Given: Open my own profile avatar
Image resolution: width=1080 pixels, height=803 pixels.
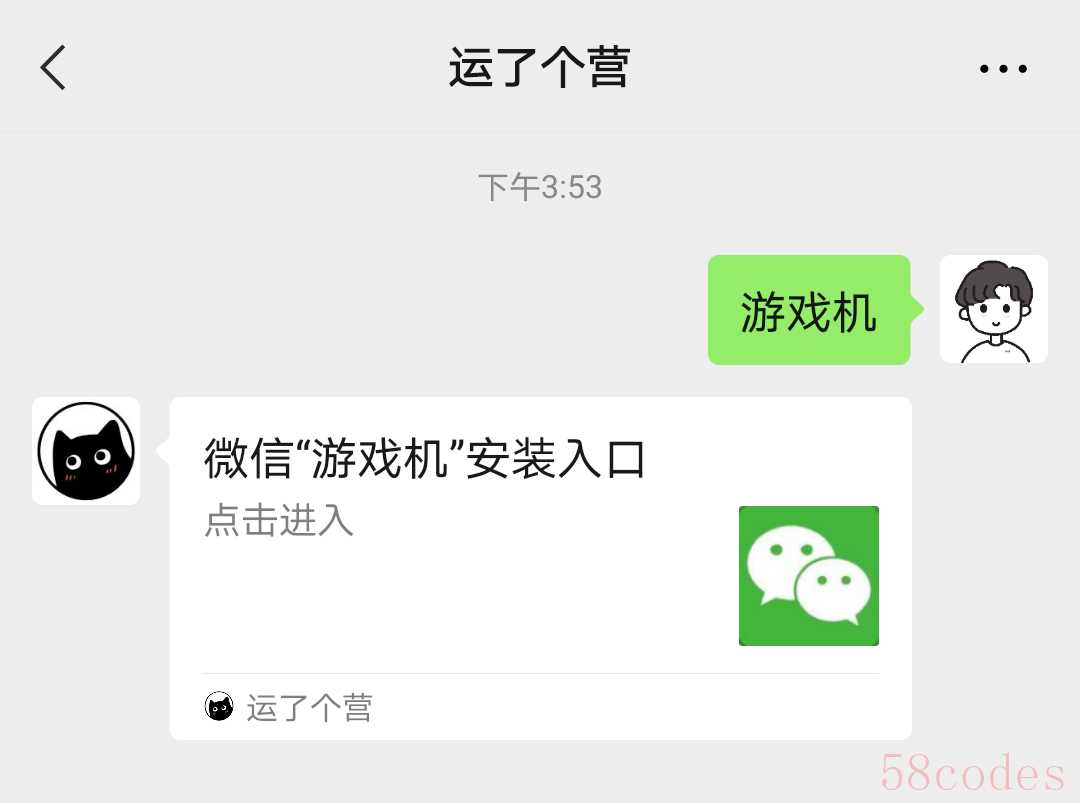Looking at the screenshot, I should coord(993,309).
